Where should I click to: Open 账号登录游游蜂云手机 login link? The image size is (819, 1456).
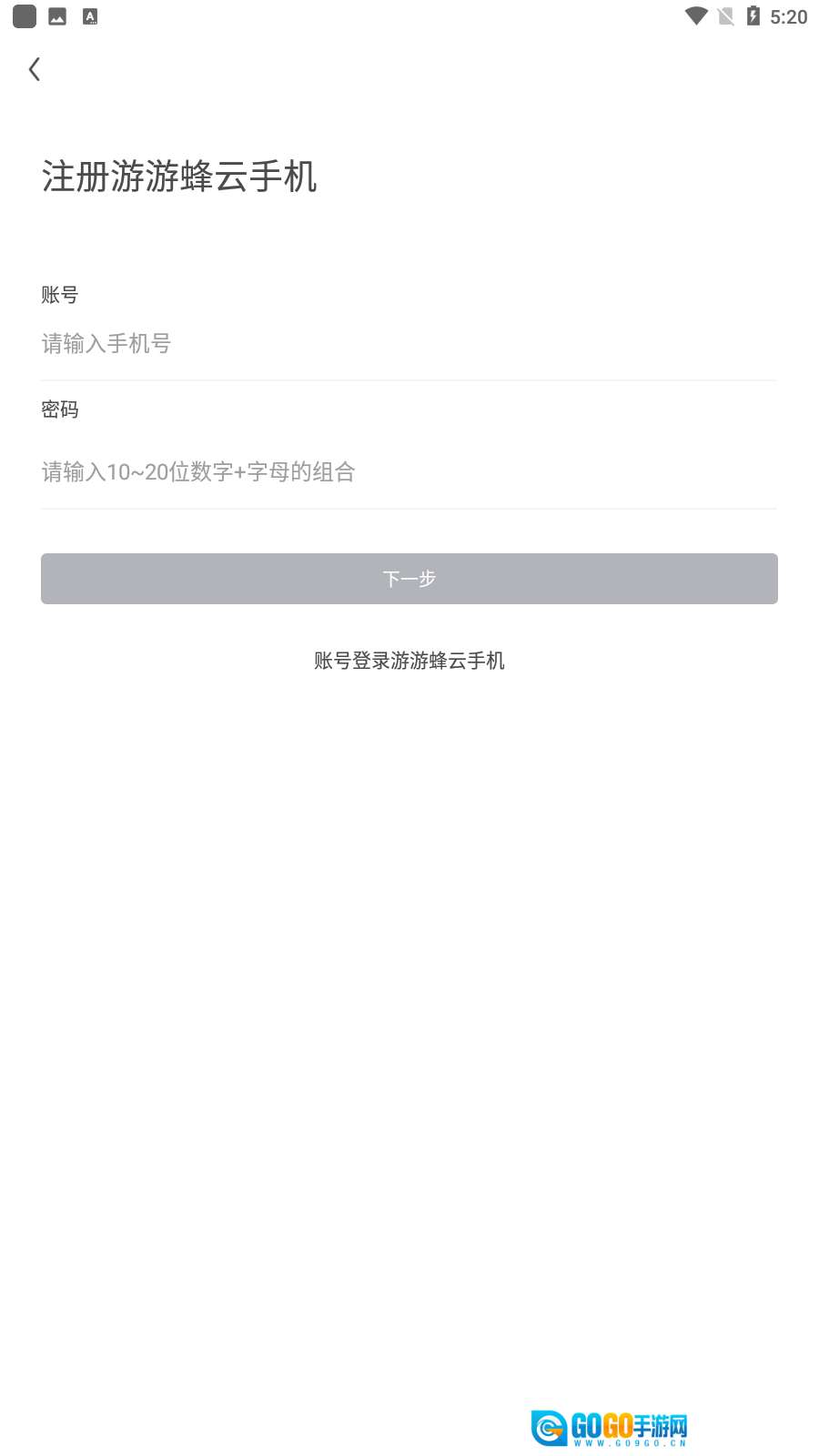click(x=409, y=662)
